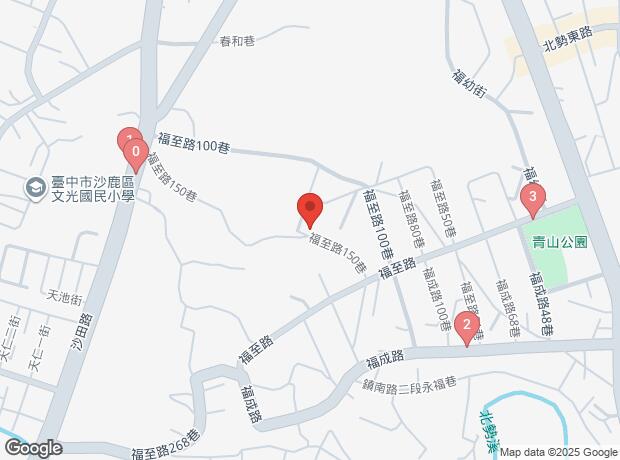Open the 文光國民小學 school place icon
Screen dimensions: 620x460
pyautogui.click(x=36, y=186)
